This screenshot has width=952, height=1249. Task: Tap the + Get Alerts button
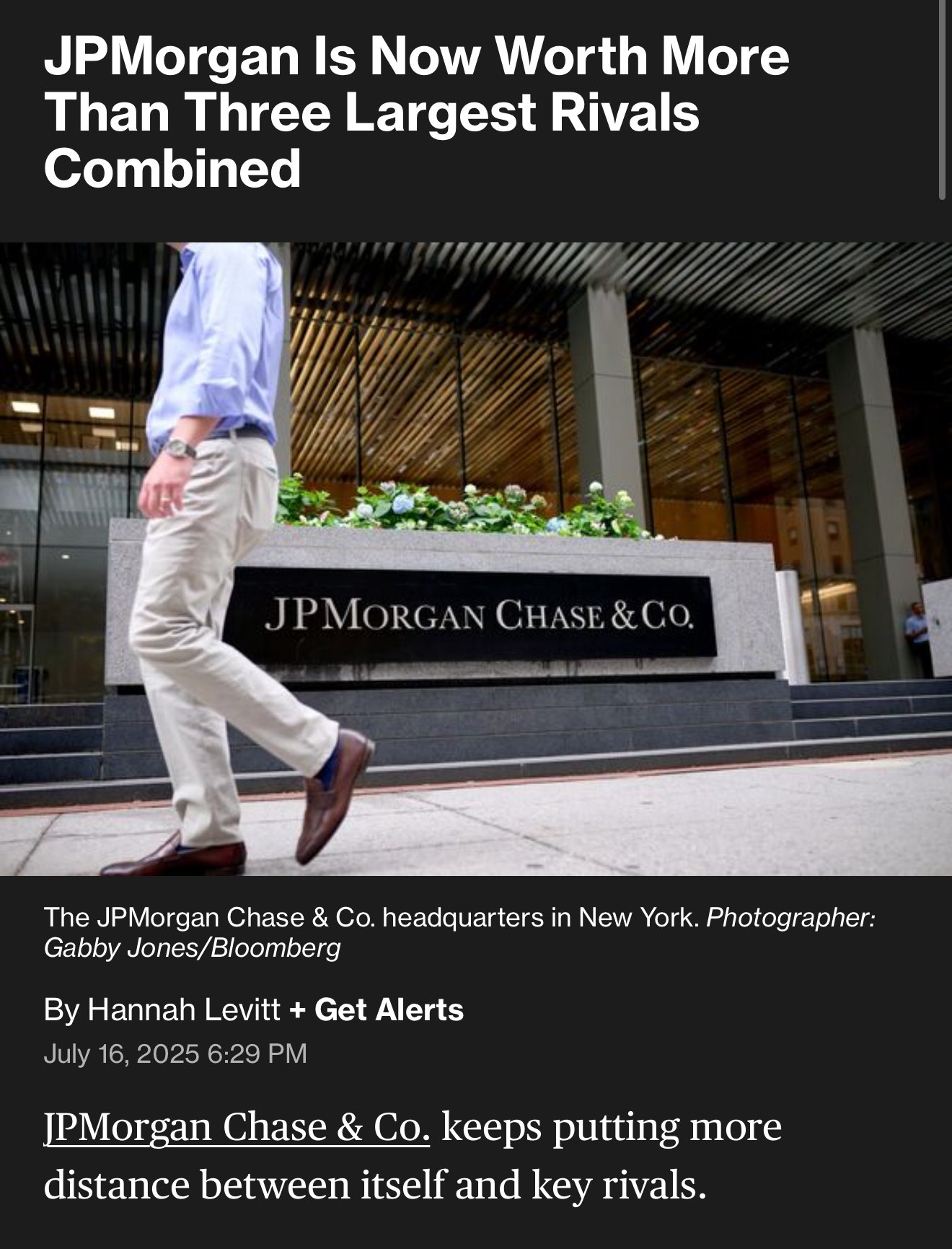coord(376,1009)
